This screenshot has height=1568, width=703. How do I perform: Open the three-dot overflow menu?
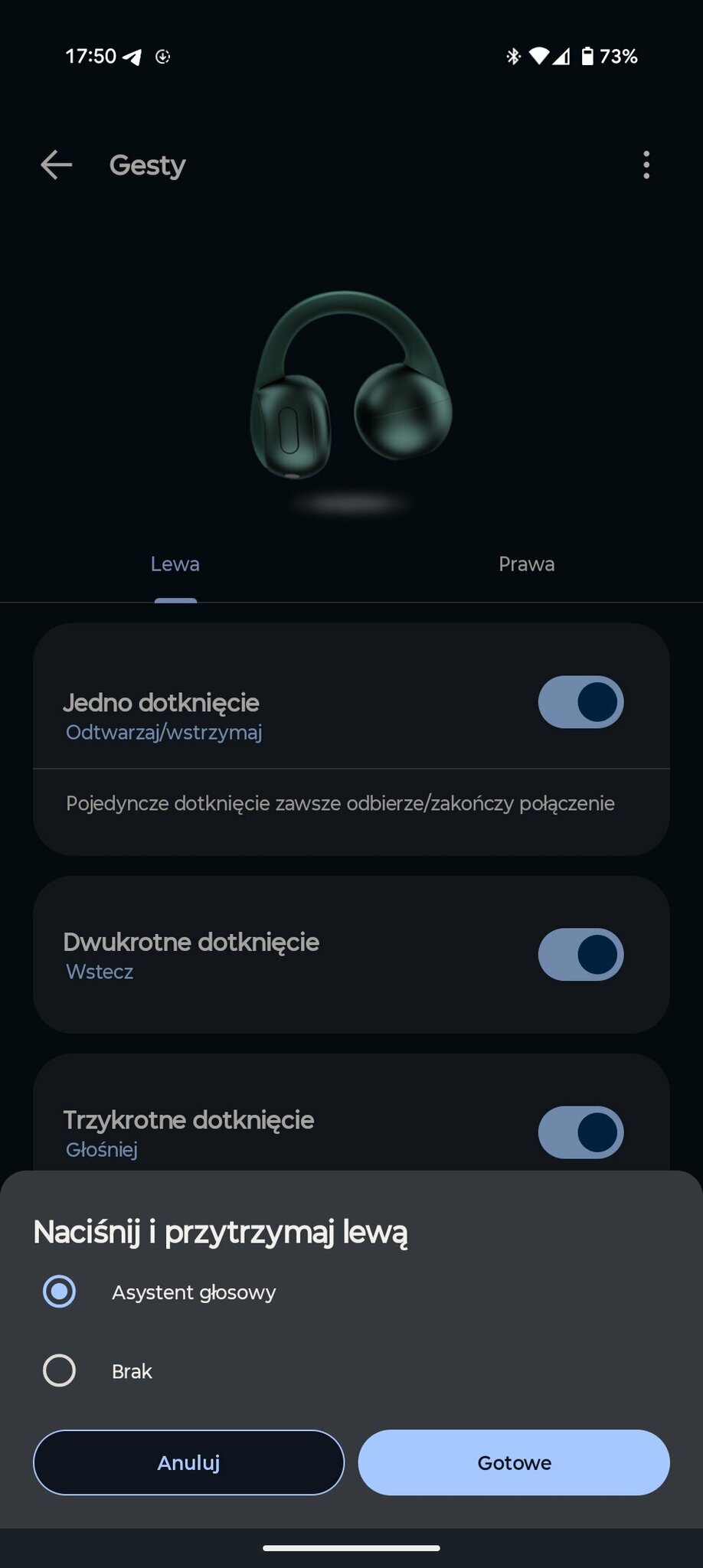[x=646, y=165]
